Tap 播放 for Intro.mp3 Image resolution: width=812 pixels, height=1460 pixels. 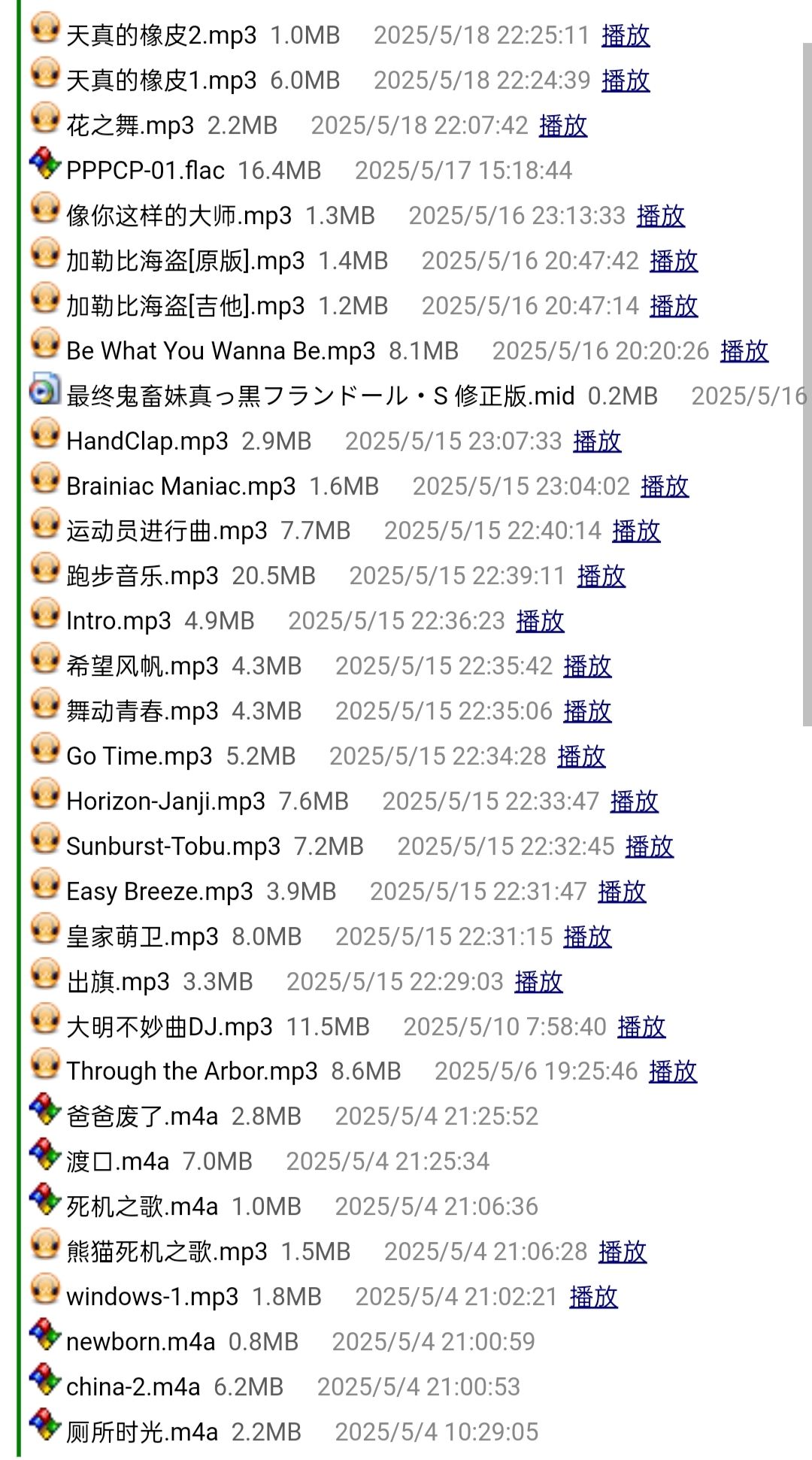click(540, 621)
